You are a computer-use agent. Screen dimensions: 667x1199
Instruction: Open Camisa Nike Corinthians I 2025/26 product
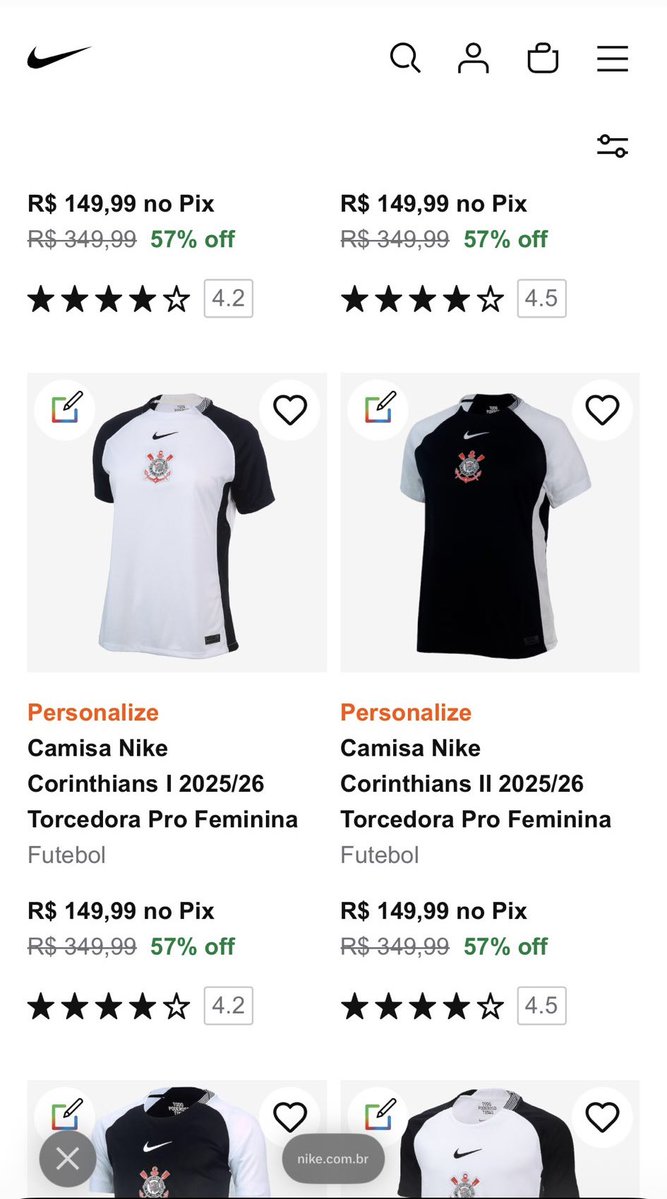tap(162, 783)
